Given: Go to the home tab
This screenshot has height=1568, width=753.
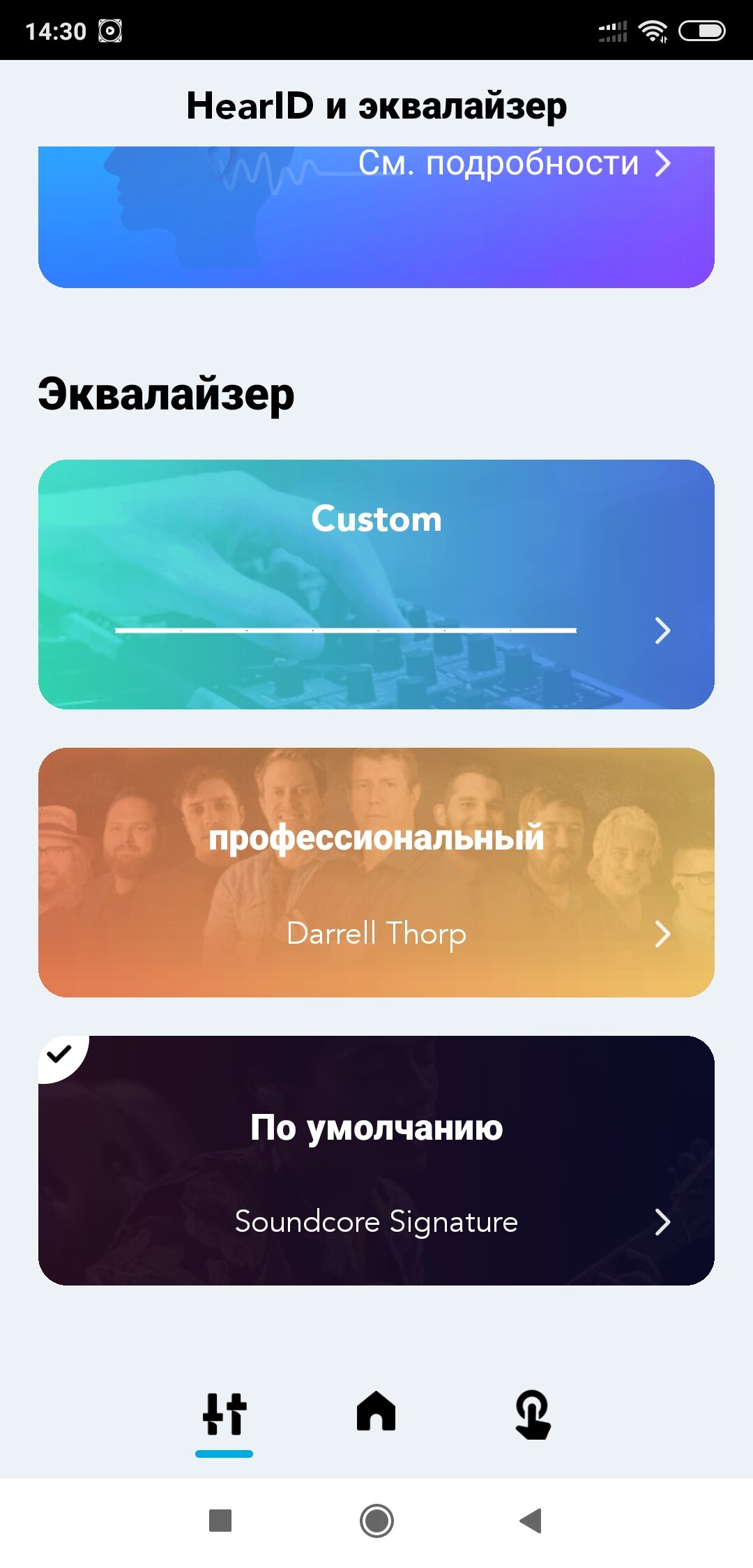Looking at the screenshot, I should (x=376, y=1412).
